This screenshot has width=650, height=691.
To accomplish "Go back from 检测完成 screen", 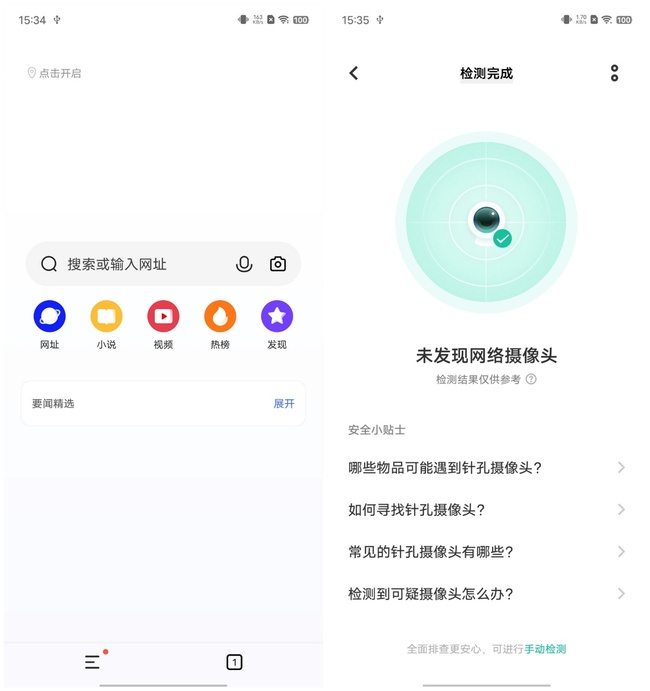I will [x=354, y=73].
